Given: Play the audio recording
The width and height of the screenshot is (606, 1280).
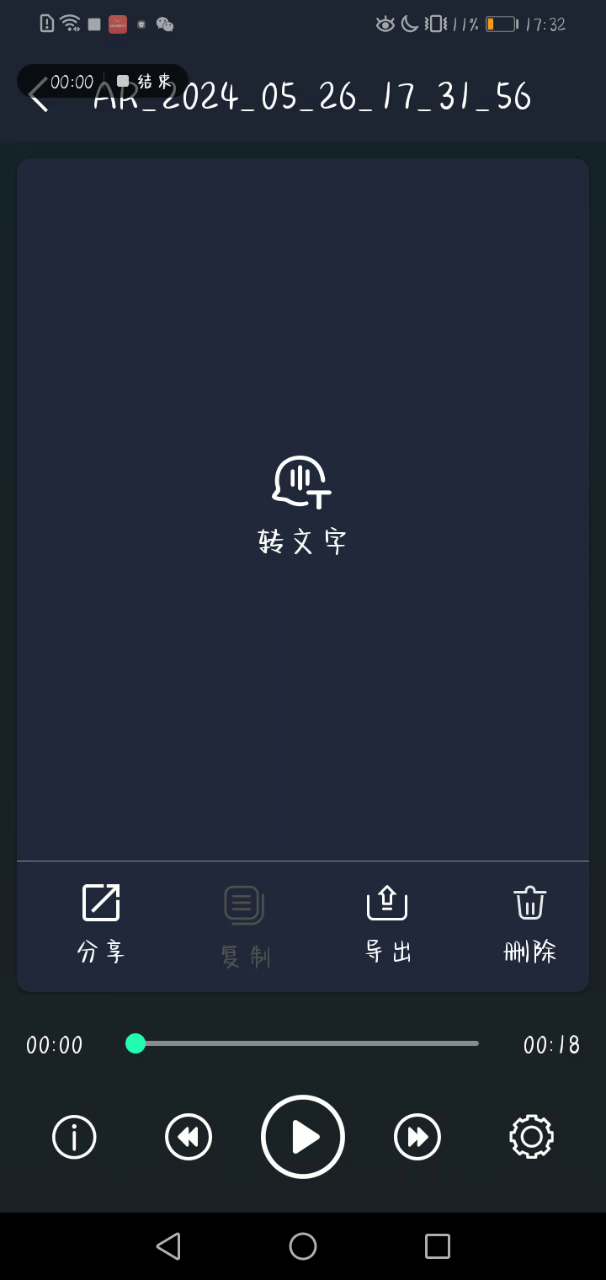Looking at the screenshot, I should pos(303,1137).
